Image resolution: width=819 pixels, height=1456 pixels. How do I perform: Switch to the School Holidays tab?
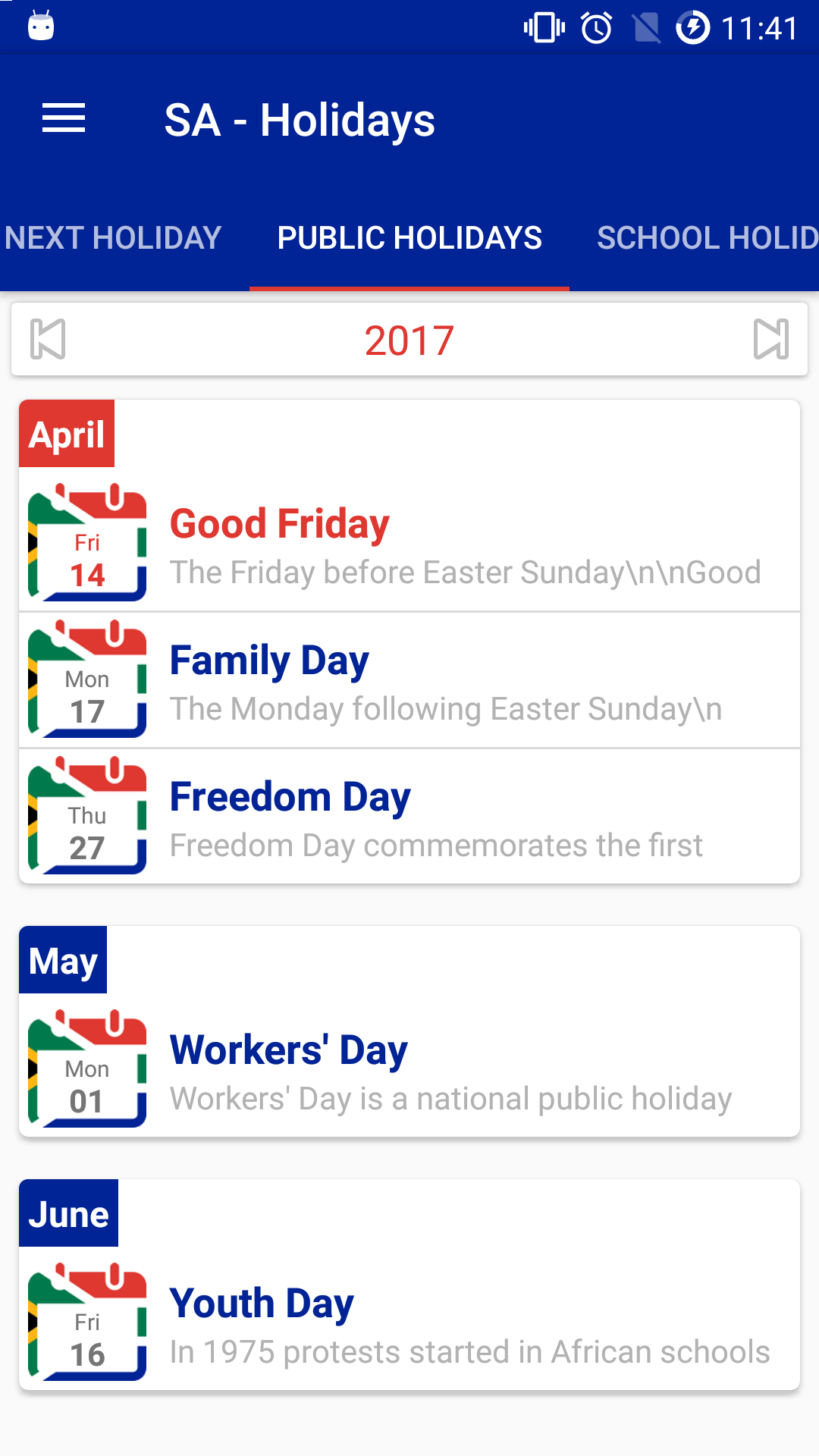point(705,238)
